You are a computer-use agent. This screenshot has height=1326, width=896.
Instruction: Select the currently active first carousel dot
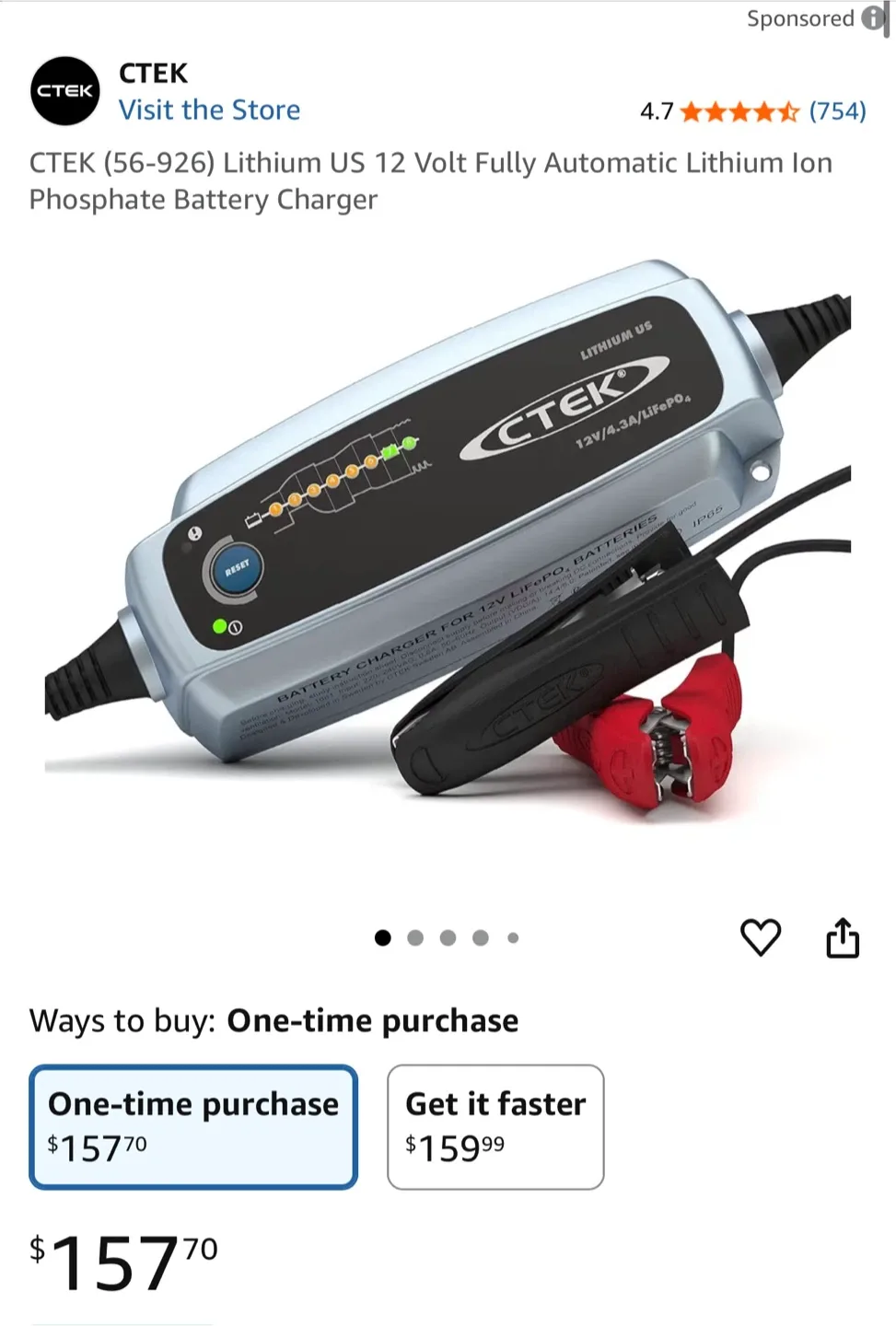pos(383,937)
